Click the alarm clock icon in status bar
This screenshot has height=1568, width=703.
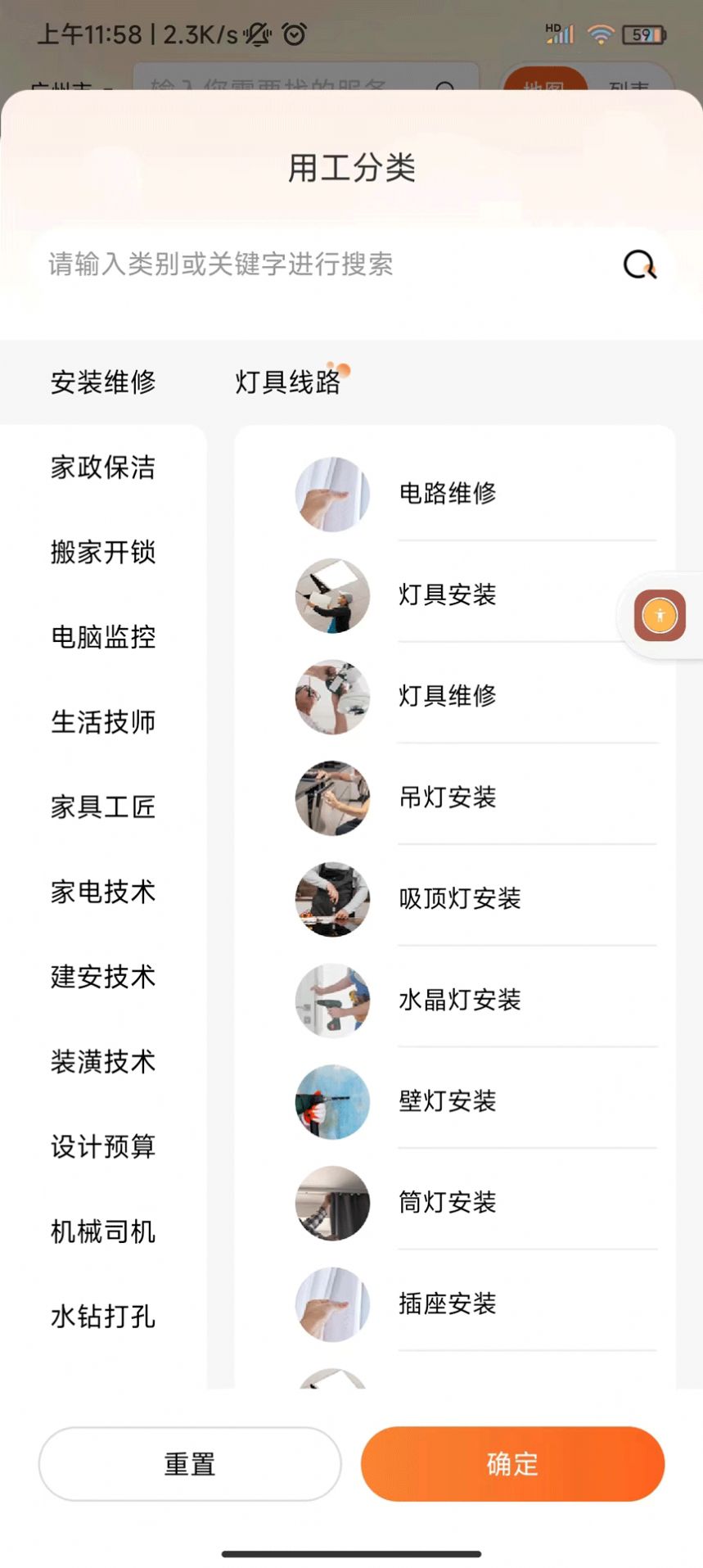[292, 34]
